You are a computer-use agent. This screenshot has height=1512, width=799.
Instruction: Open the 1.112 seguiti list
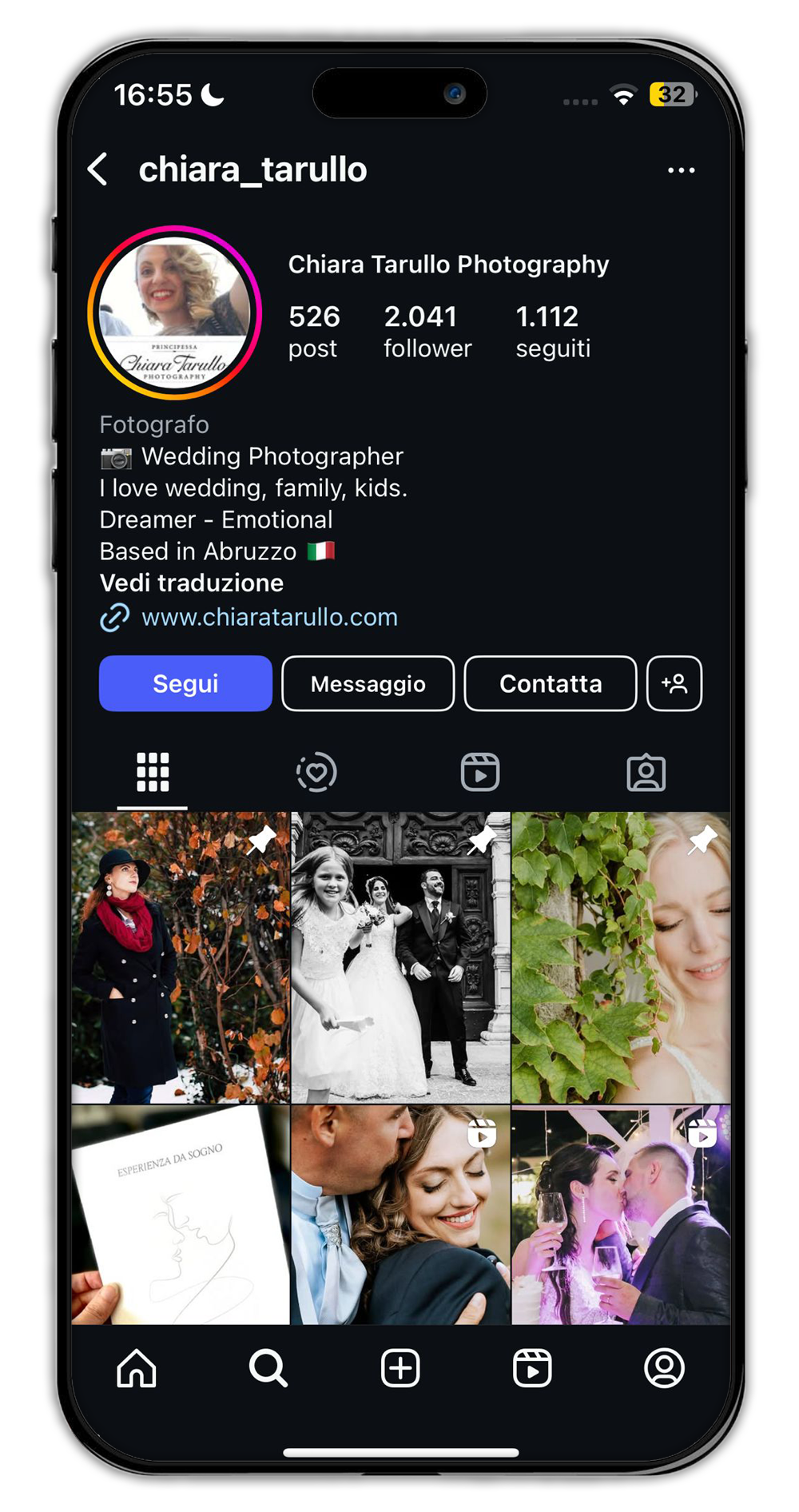(x=552, y=332)
